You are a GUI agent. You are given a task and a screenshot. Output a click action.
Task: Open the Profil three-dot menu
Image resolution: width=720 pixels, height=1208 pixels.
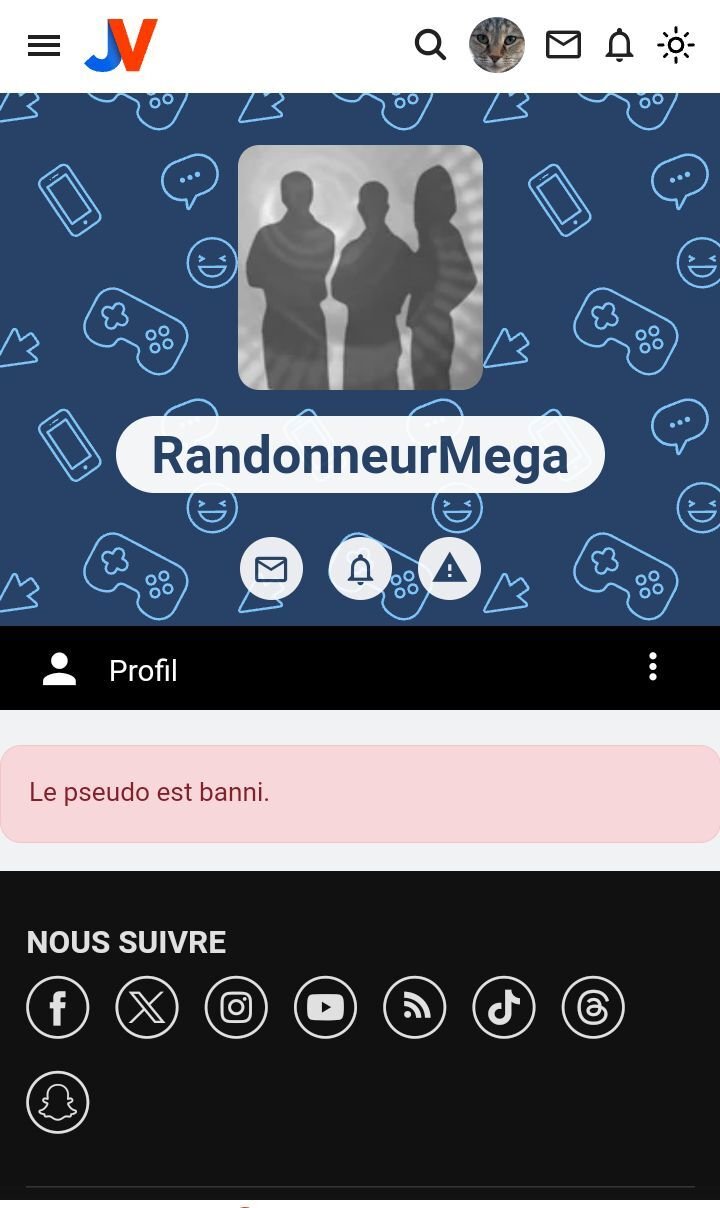pyautogui.click(x=653, y=667)
